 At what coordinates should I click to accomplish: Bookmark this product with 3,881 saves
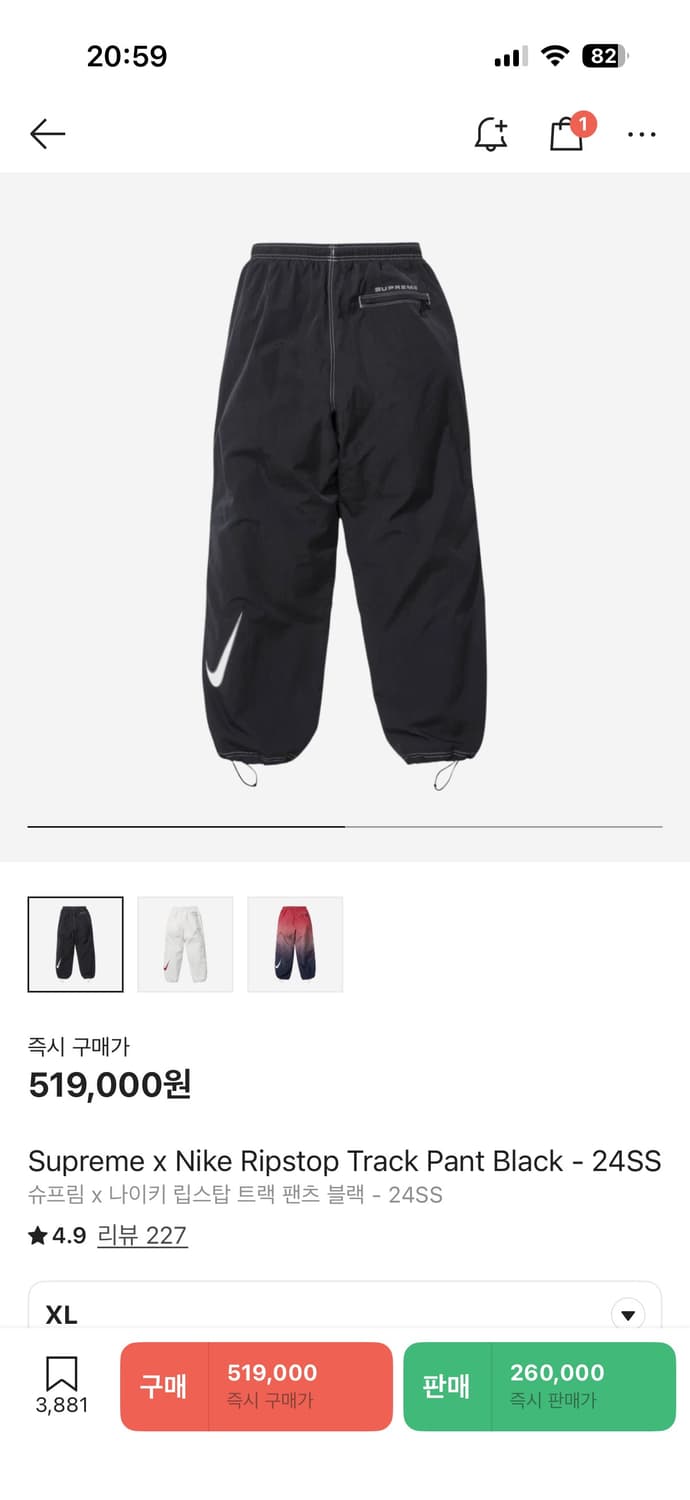click(x=62, y=1385)
